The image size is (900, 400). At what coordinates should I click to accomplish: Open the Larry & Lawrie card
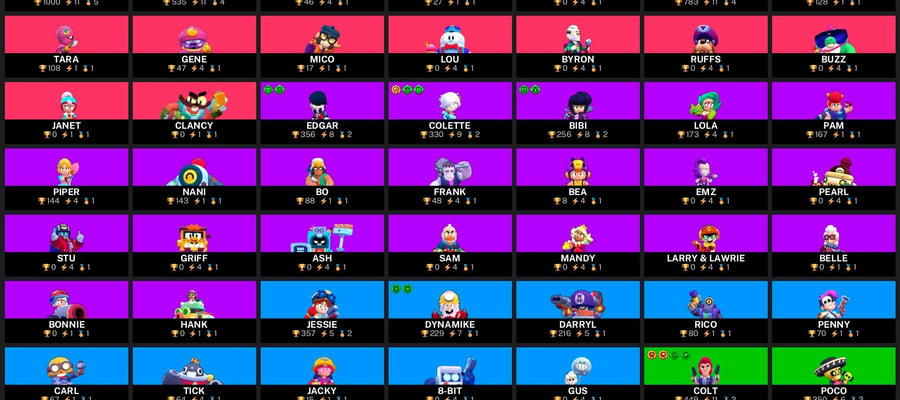click(x=706, y=246)
